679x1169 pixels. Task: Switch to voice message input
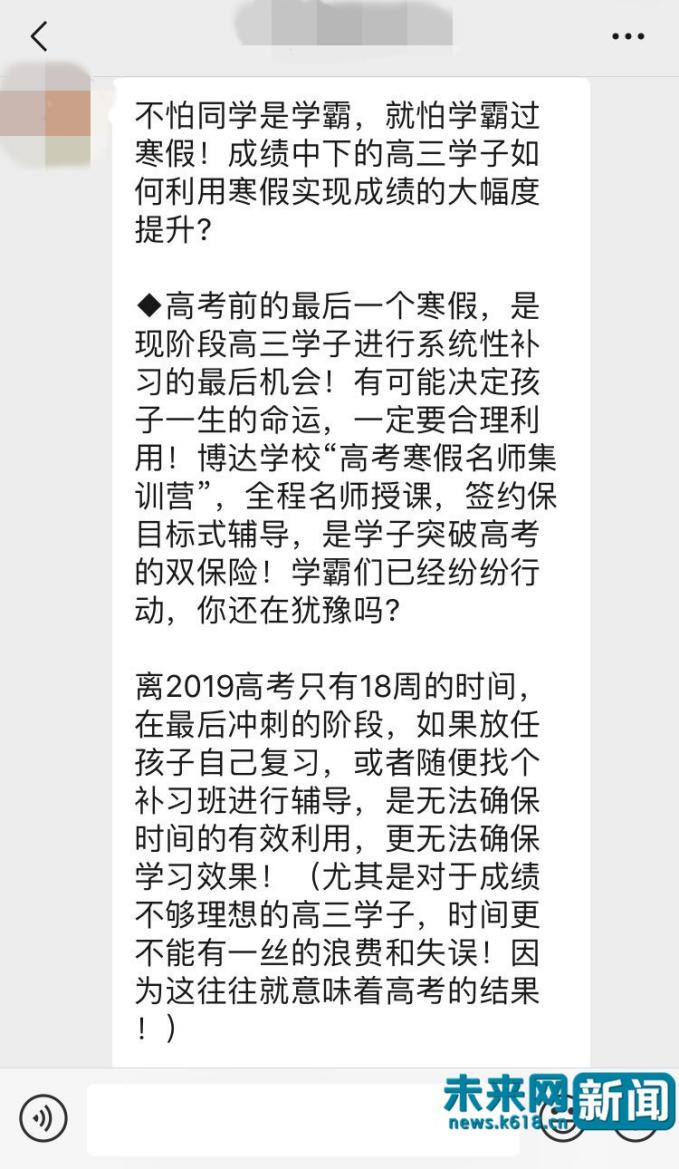coord(43,1117)
